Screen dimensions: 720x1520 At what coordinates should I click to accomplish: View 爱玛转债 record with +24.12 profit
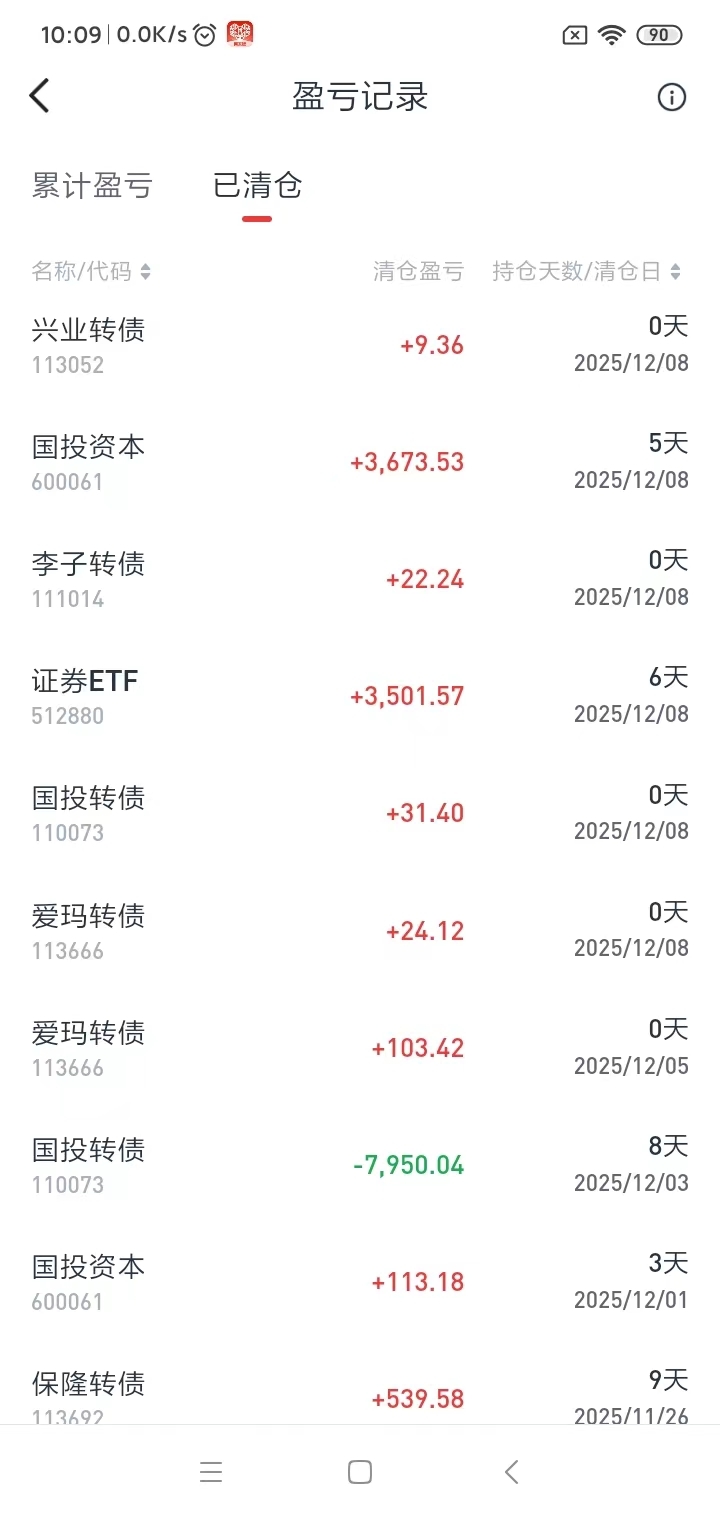tap(360, 930)
